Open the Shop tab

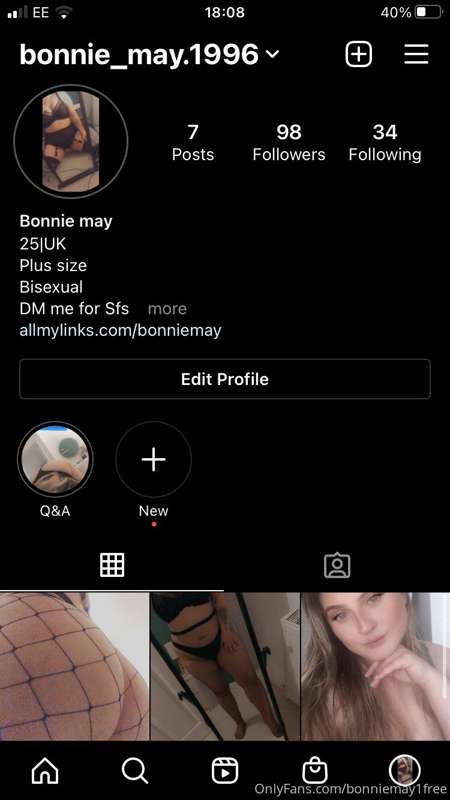pos(315,770)
